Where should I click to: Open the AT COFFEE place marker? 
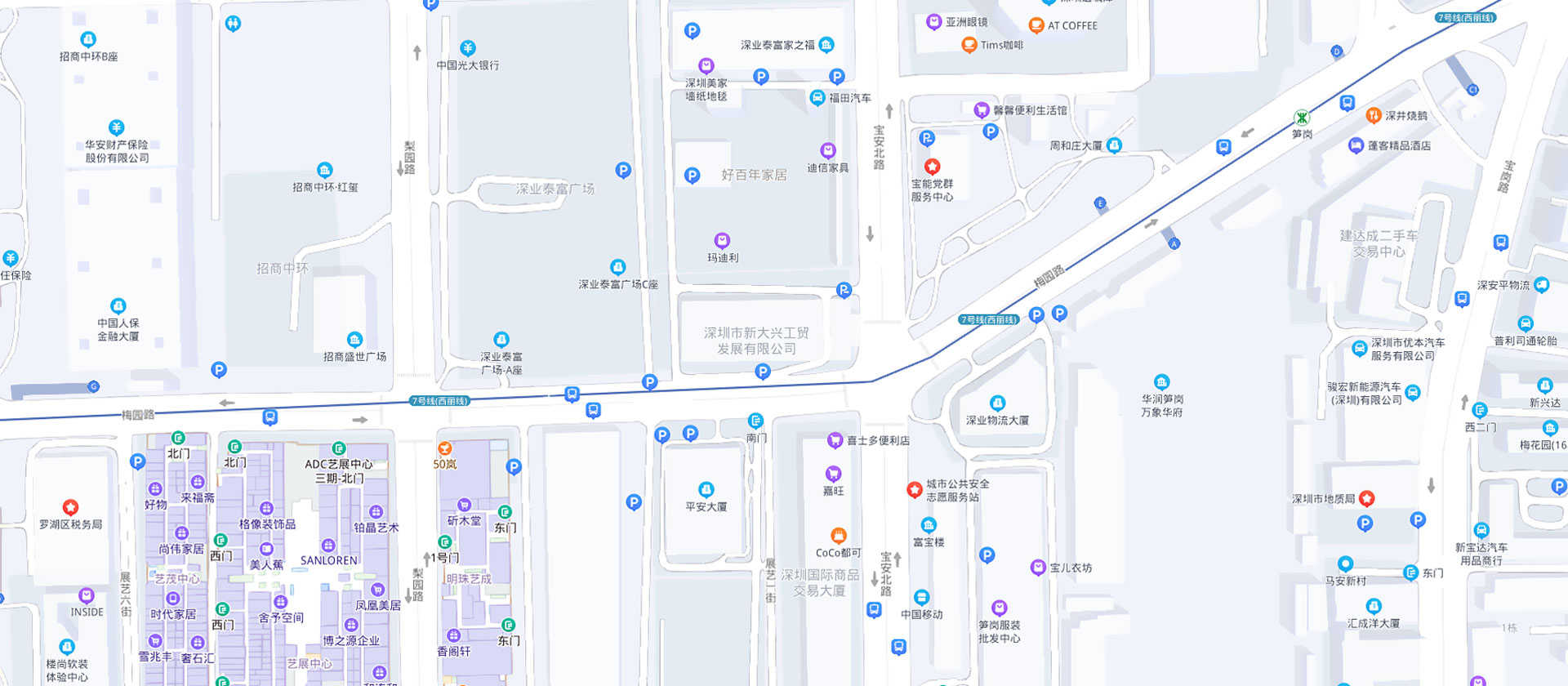click(1036, 25)
